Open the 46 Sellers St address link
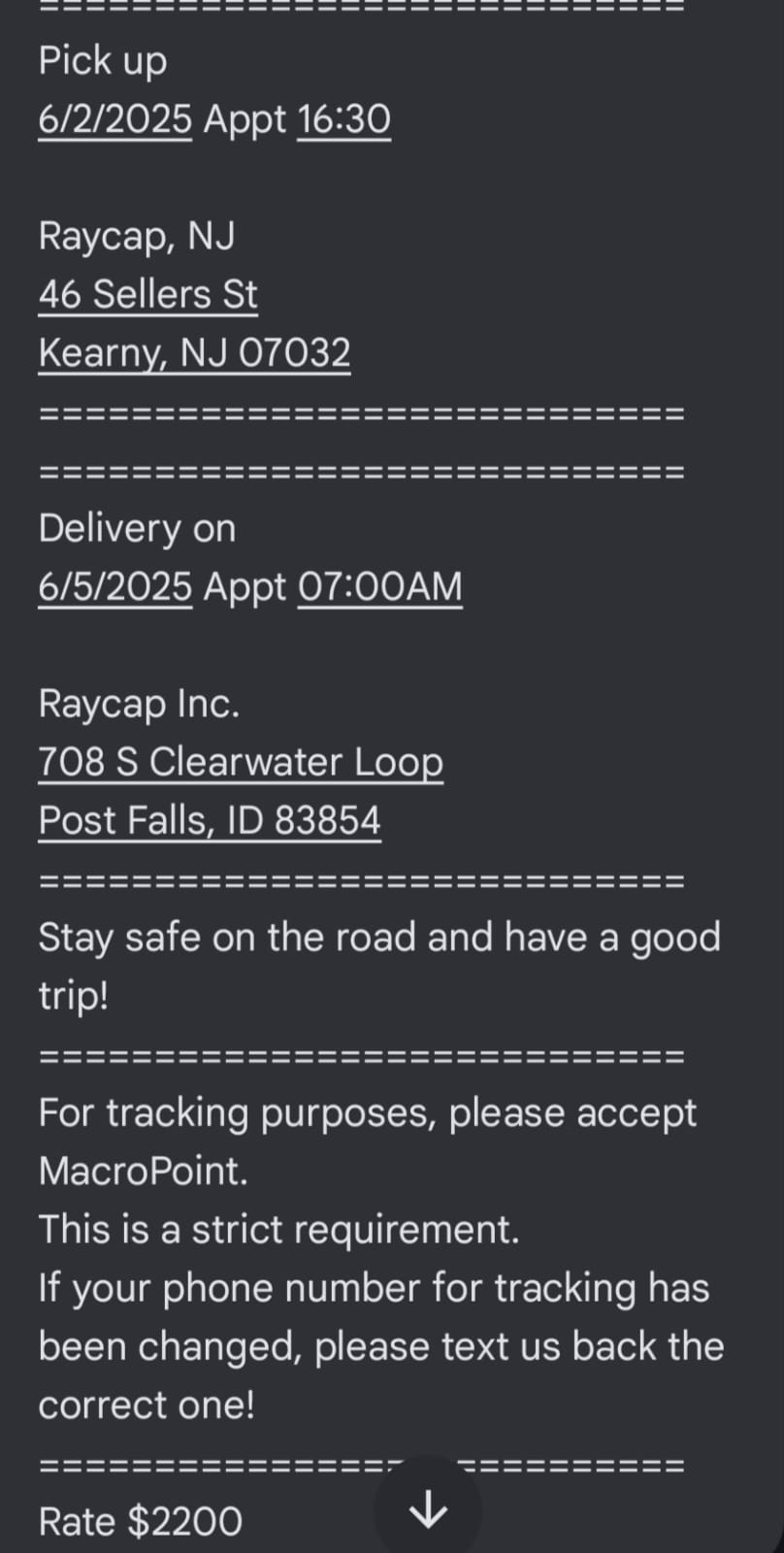Screen dimensions: 784x1553 (147, 295)
